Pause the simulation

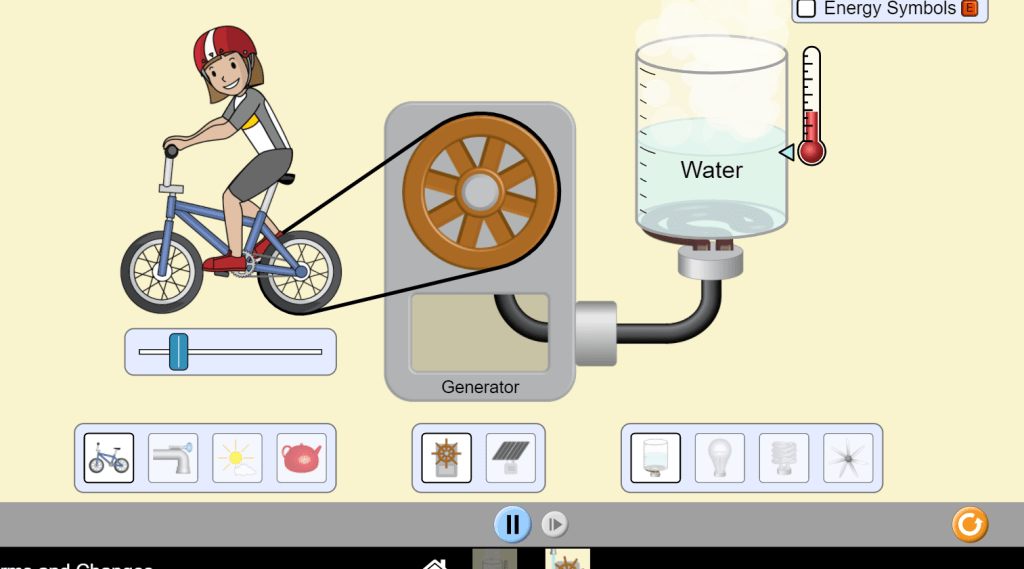(512, 524)
